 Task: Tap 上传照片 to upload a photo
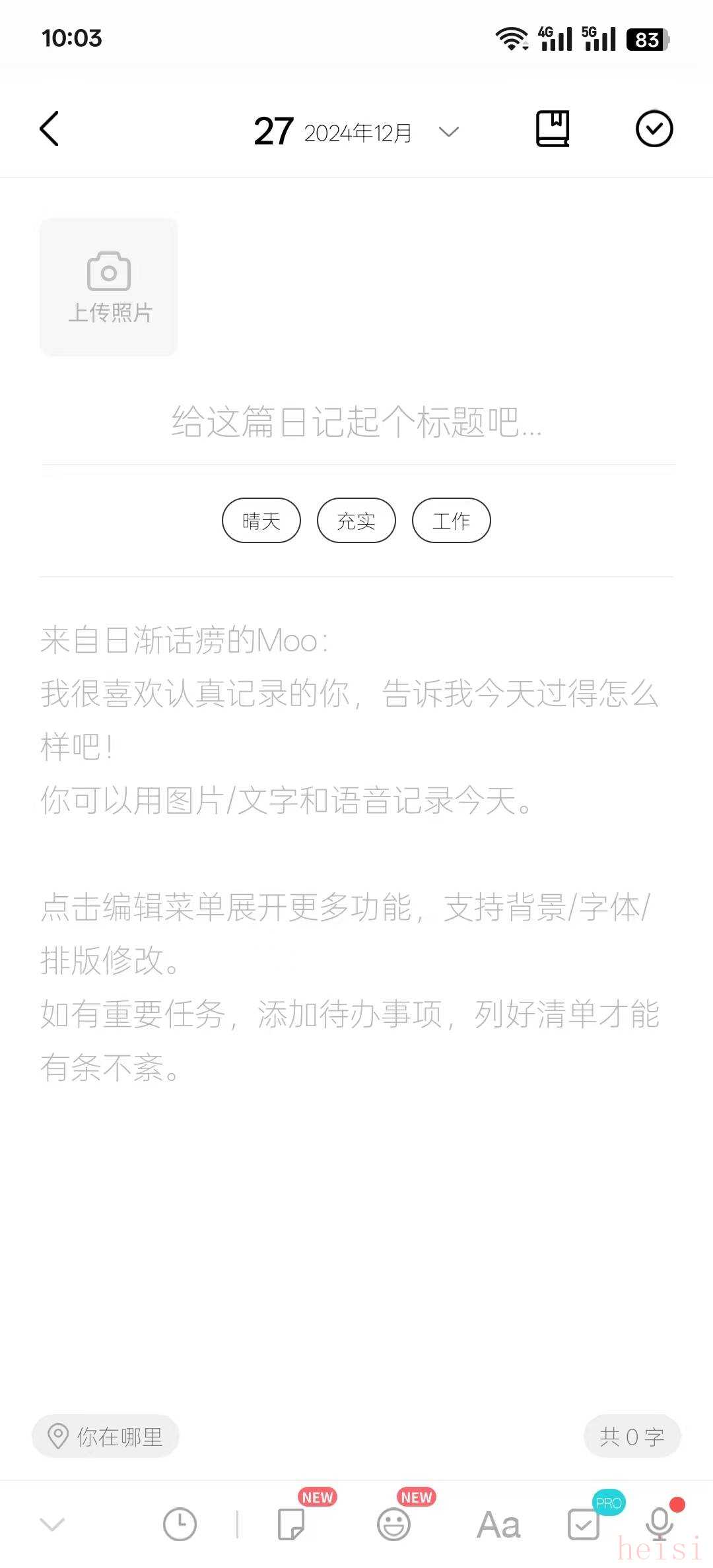click(x=109, y=287)
